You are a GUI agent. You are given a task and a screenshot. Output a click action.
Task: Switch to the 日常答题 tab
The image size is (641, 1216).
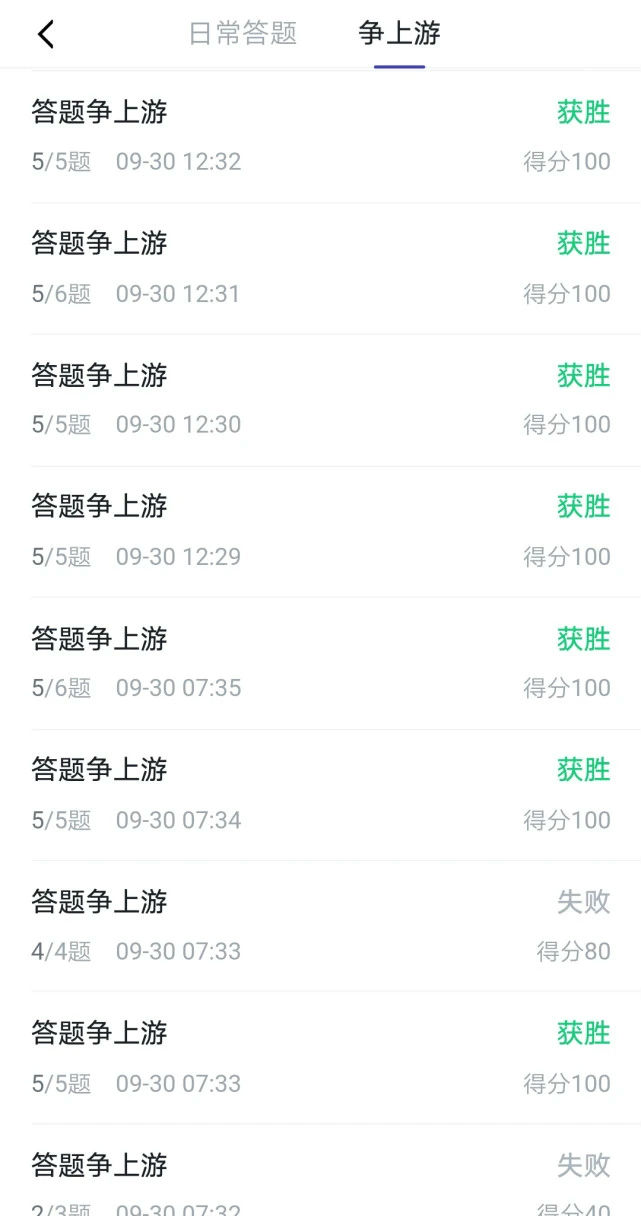(243, 34)
